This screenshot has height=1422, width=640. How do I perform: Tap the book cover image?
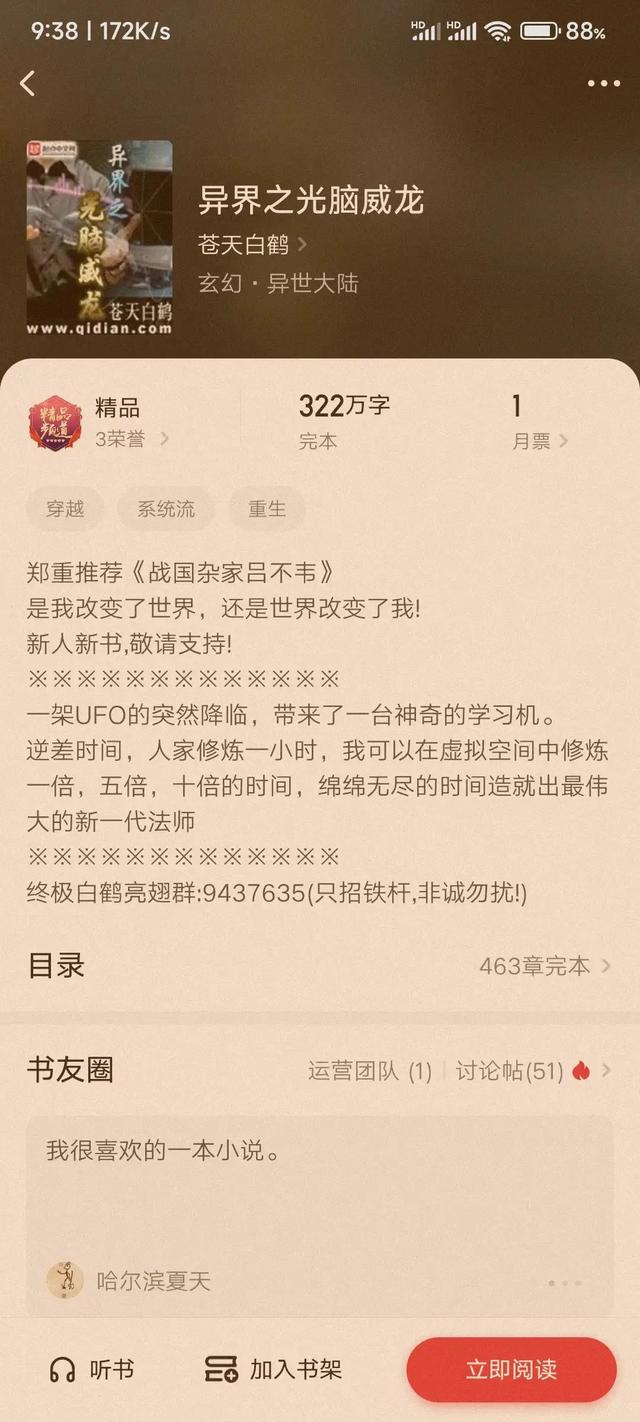(99, 237)
